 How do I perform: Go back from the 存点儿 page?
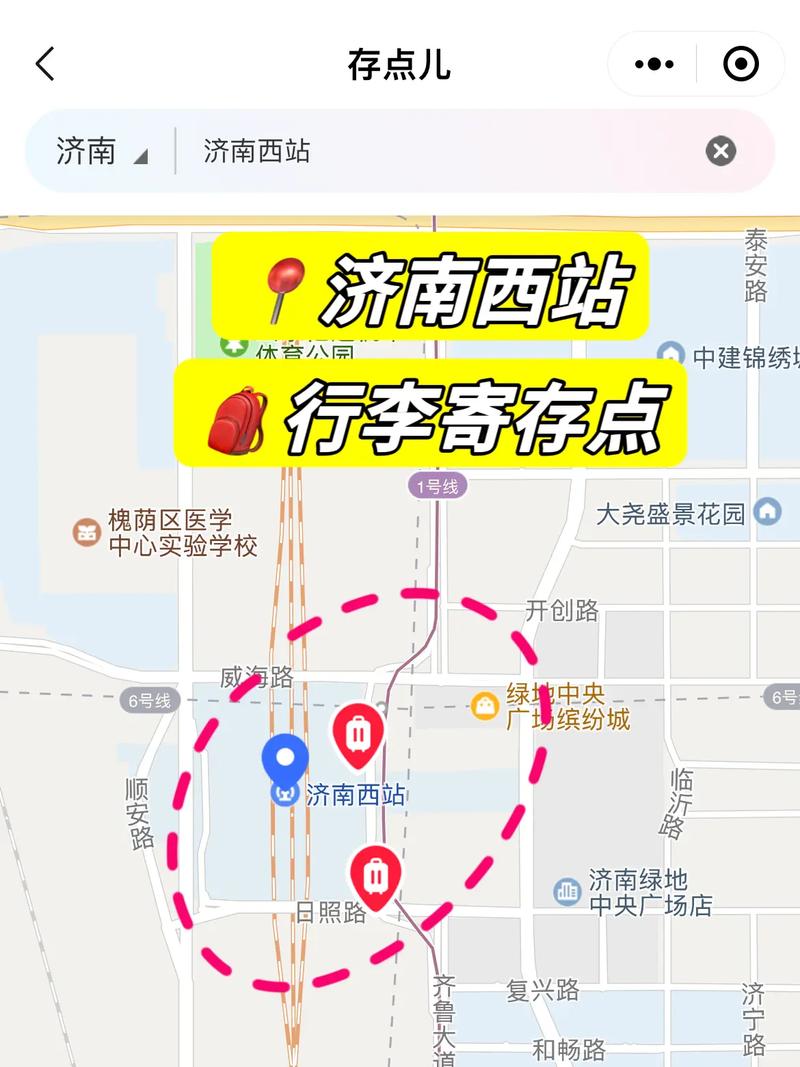45,65
